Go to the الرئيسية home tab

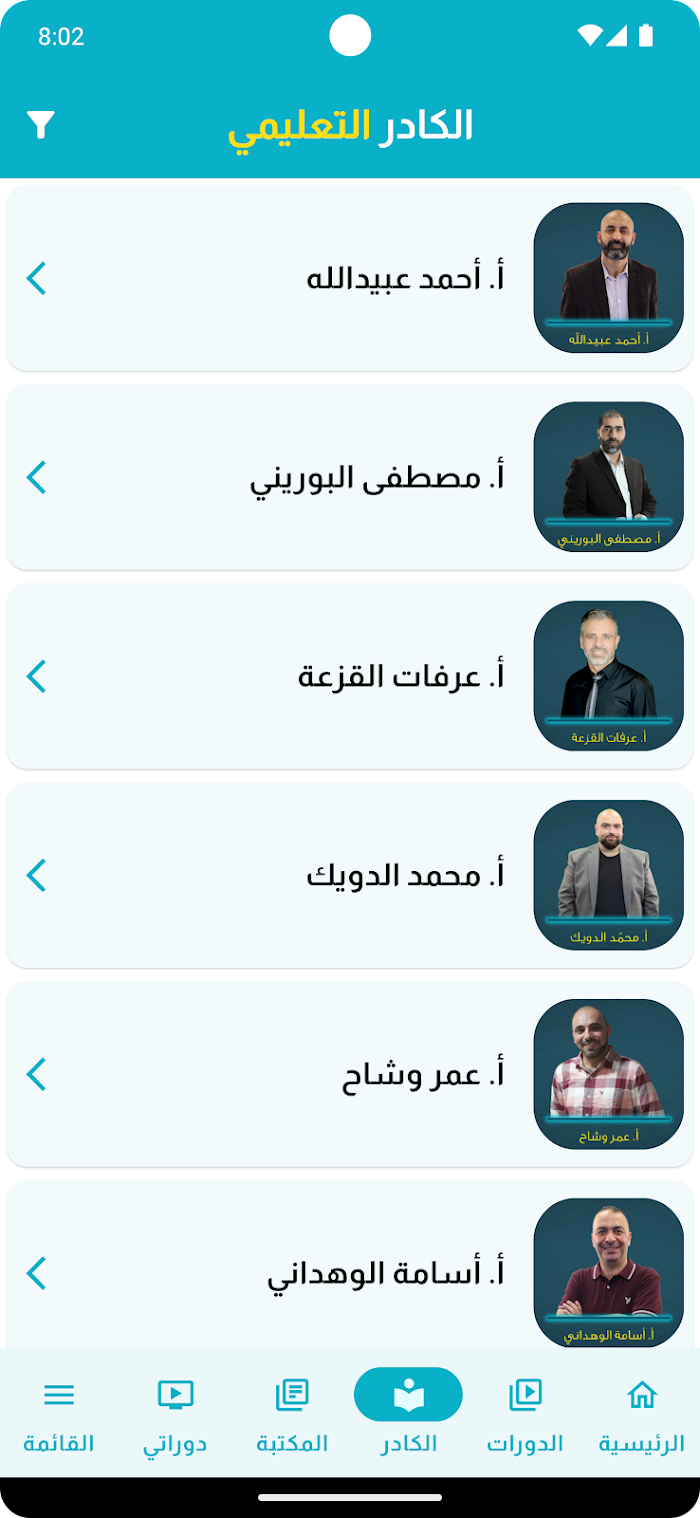[x=641, y=1414]
